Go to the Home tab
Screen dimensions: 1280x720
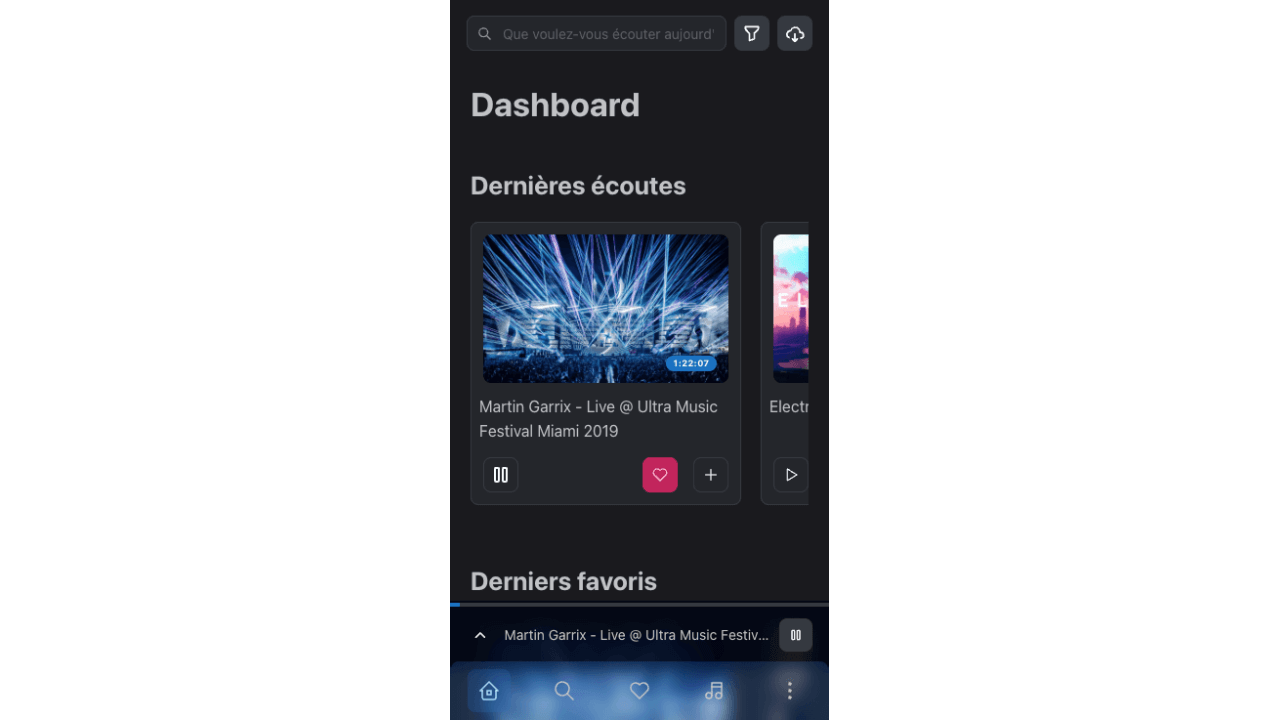(x=489, y=691)
